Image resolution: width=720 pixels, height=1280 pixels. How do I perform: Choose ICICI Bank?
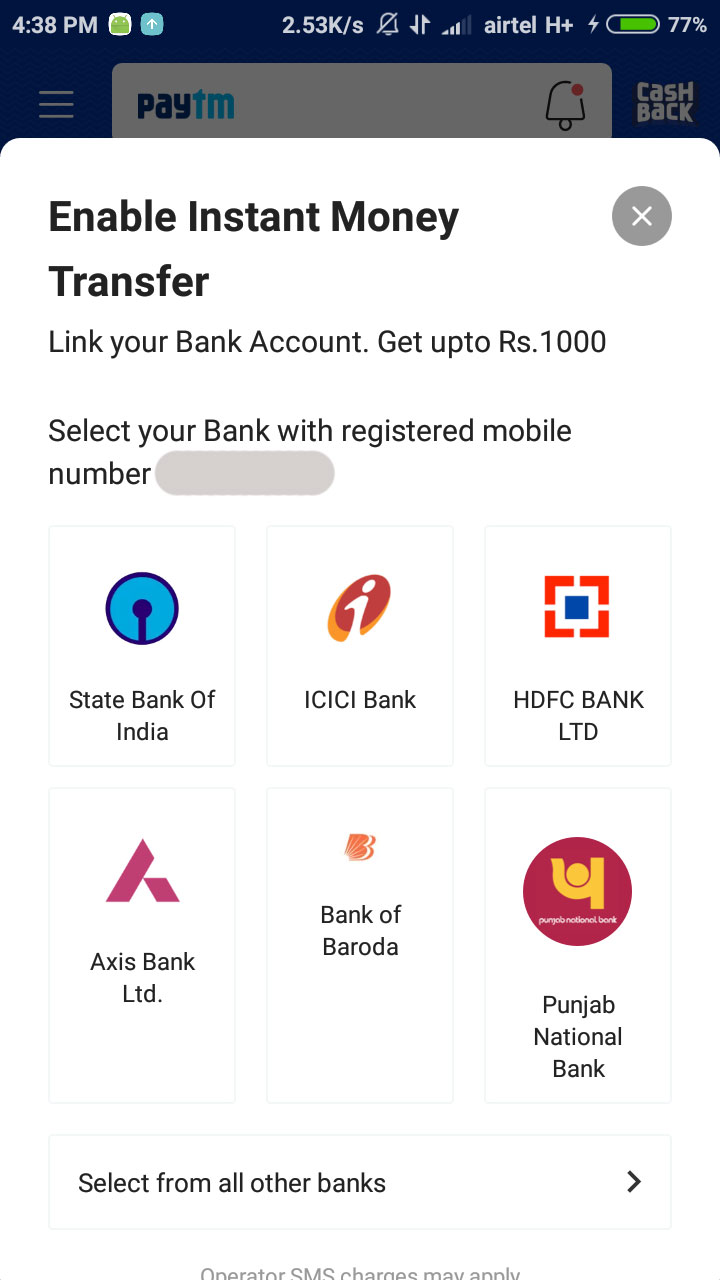[x=360, y=646]
